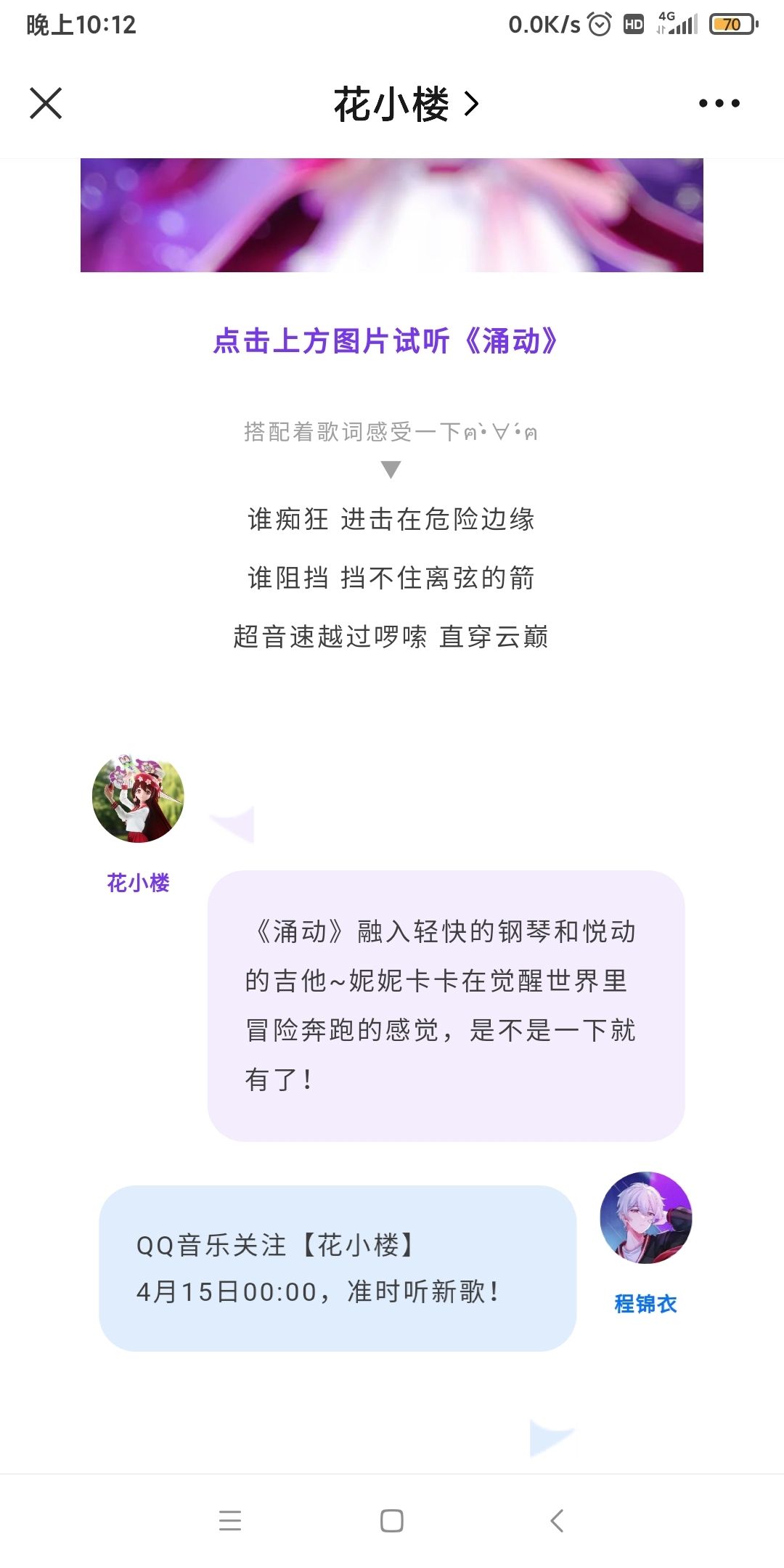This screenshot has width=784, height=1568.
Task: Open the 花小楼 account title link
Action: 405,105
